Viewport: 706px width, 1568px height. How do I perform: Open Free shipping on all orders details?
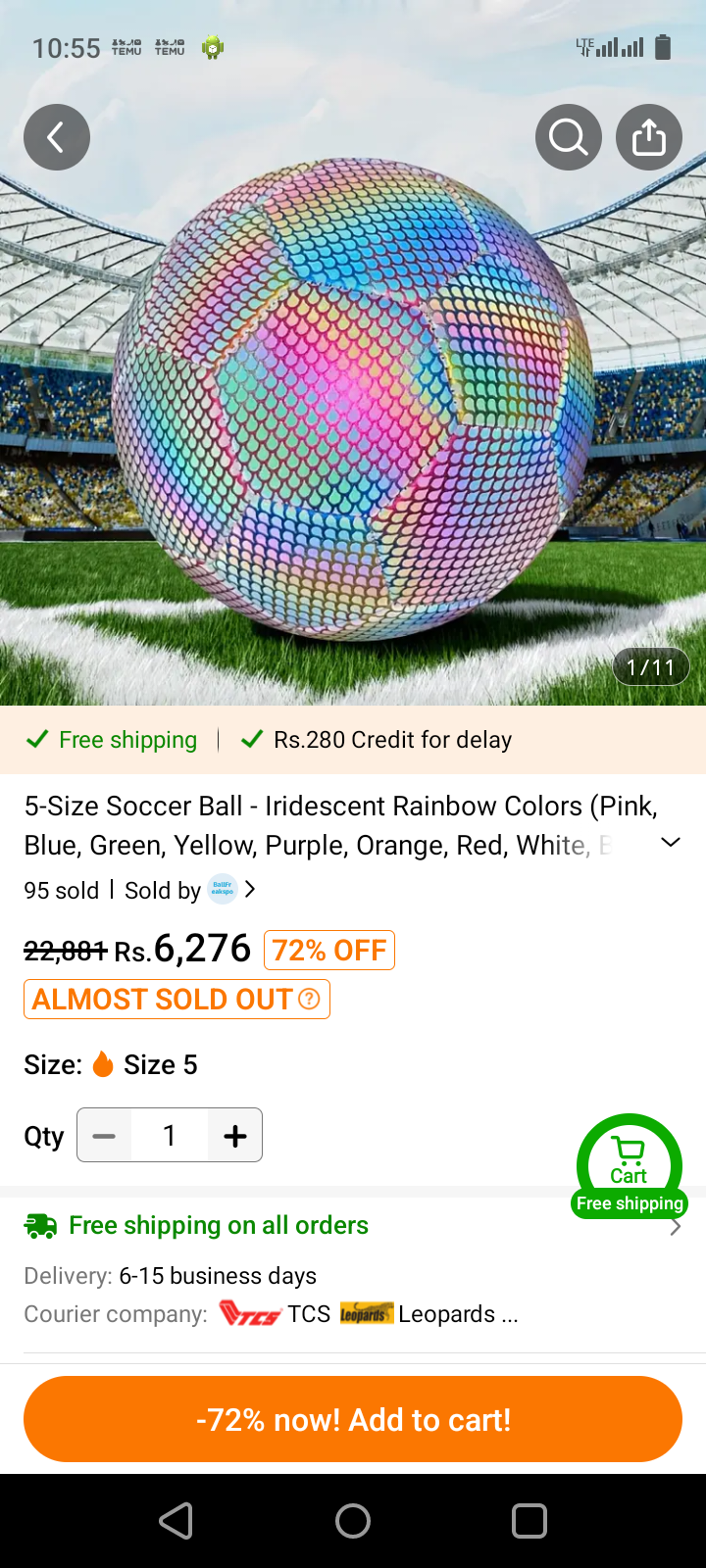[353, 1226]
